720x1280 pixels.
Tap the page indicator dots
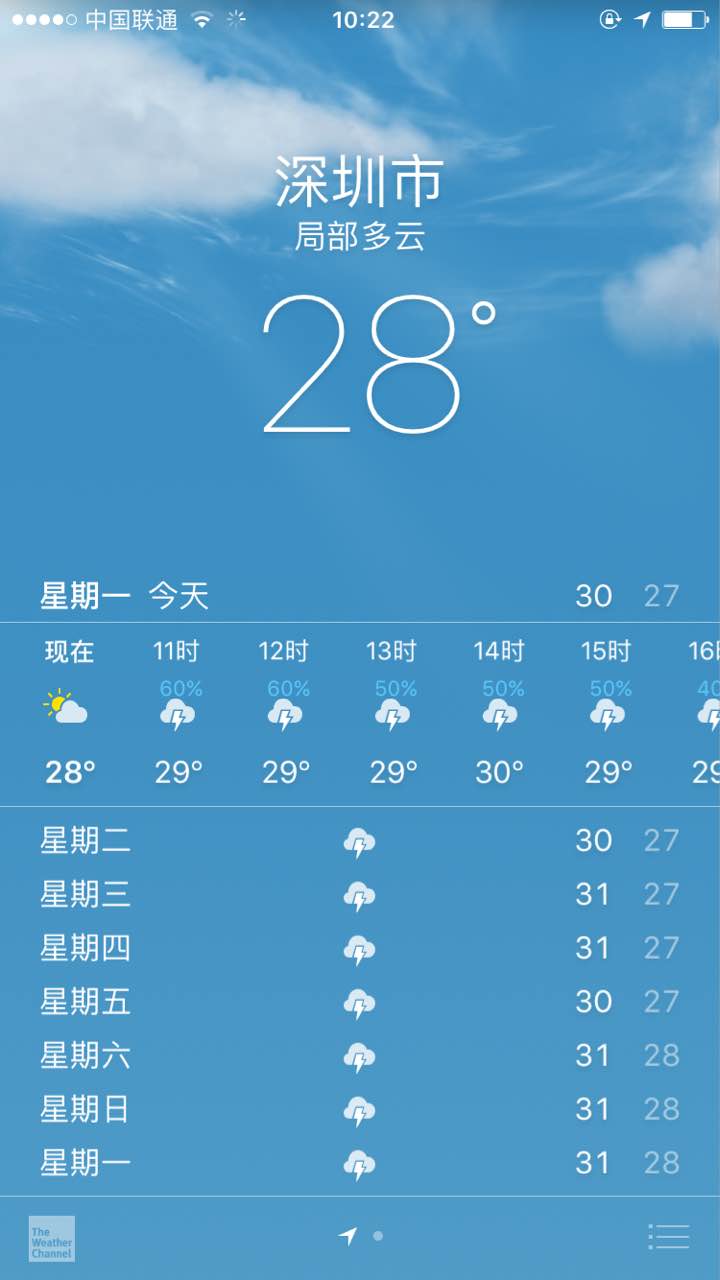click(x=362, y=1236)
